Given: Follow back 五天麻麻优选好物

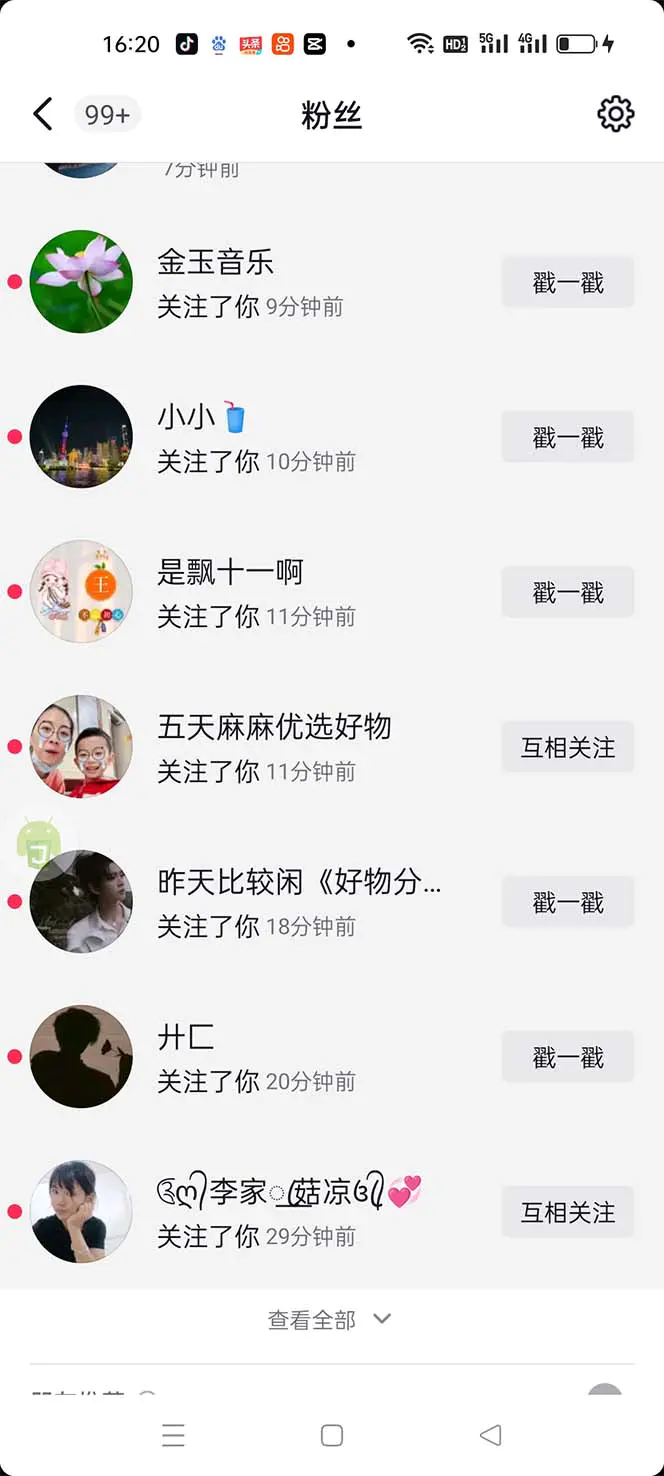Looking at the screenshot, I should click(567, 748).
